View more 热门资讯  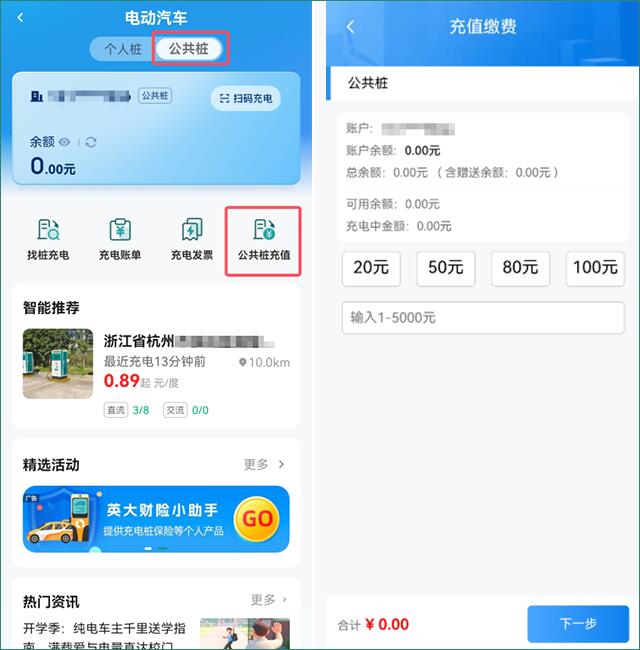pos(268,599)
